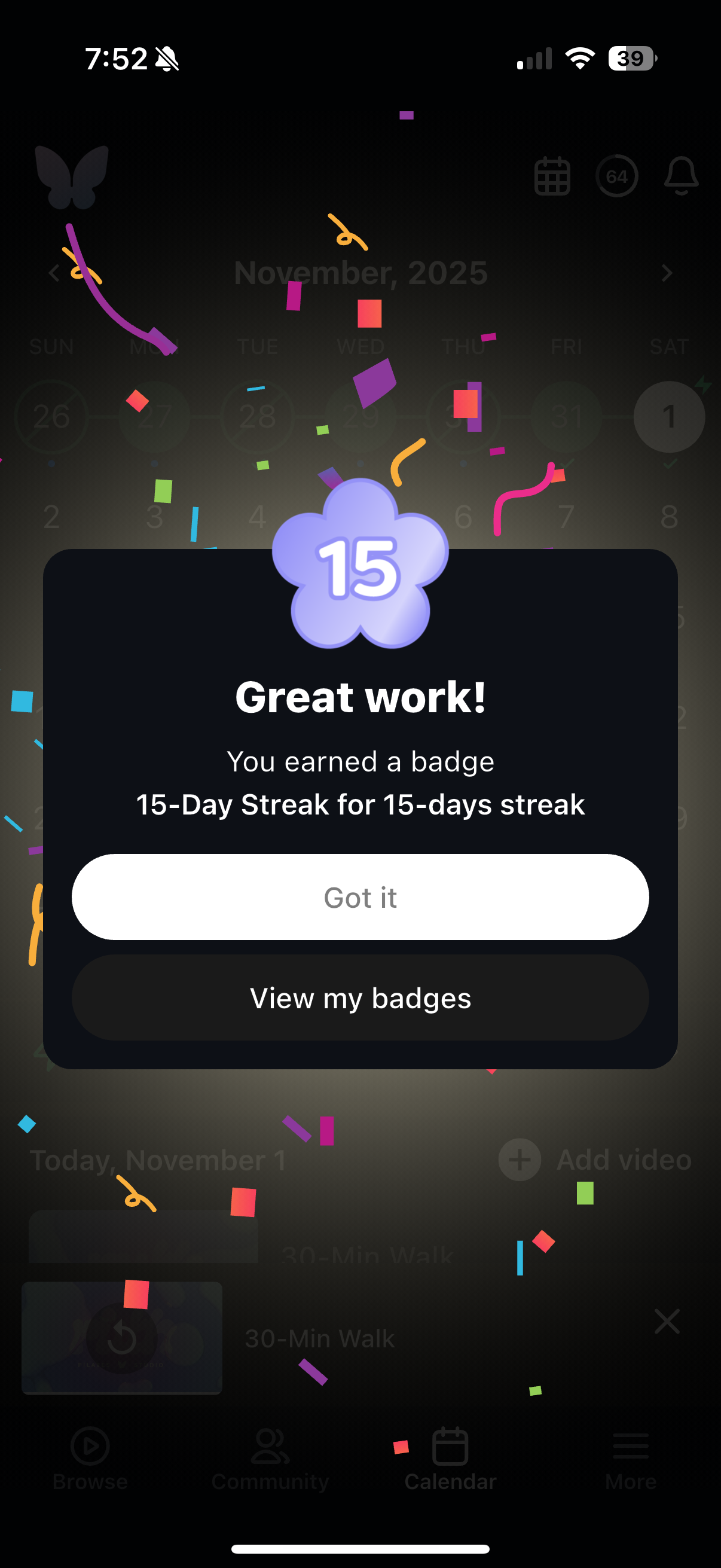This screenshot has width=721, height=1568.
Task: Dismiss the badge dialog with Got it
Action: [x=360, y=896]
